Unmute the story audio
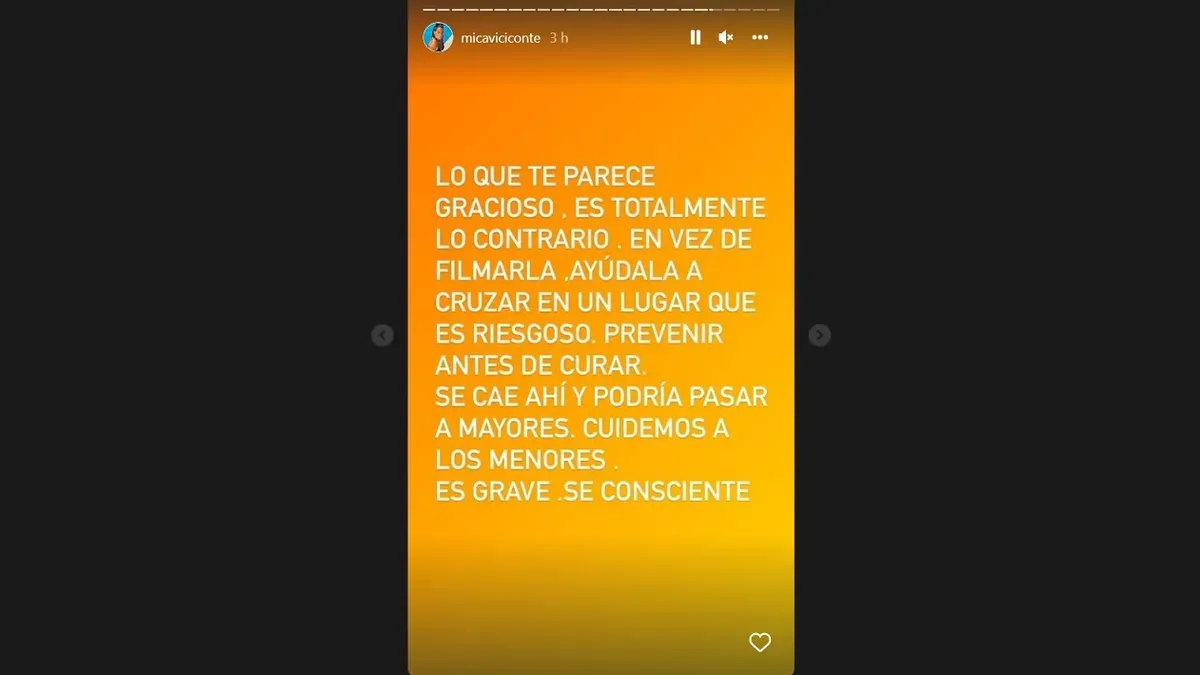 point(726,38)
